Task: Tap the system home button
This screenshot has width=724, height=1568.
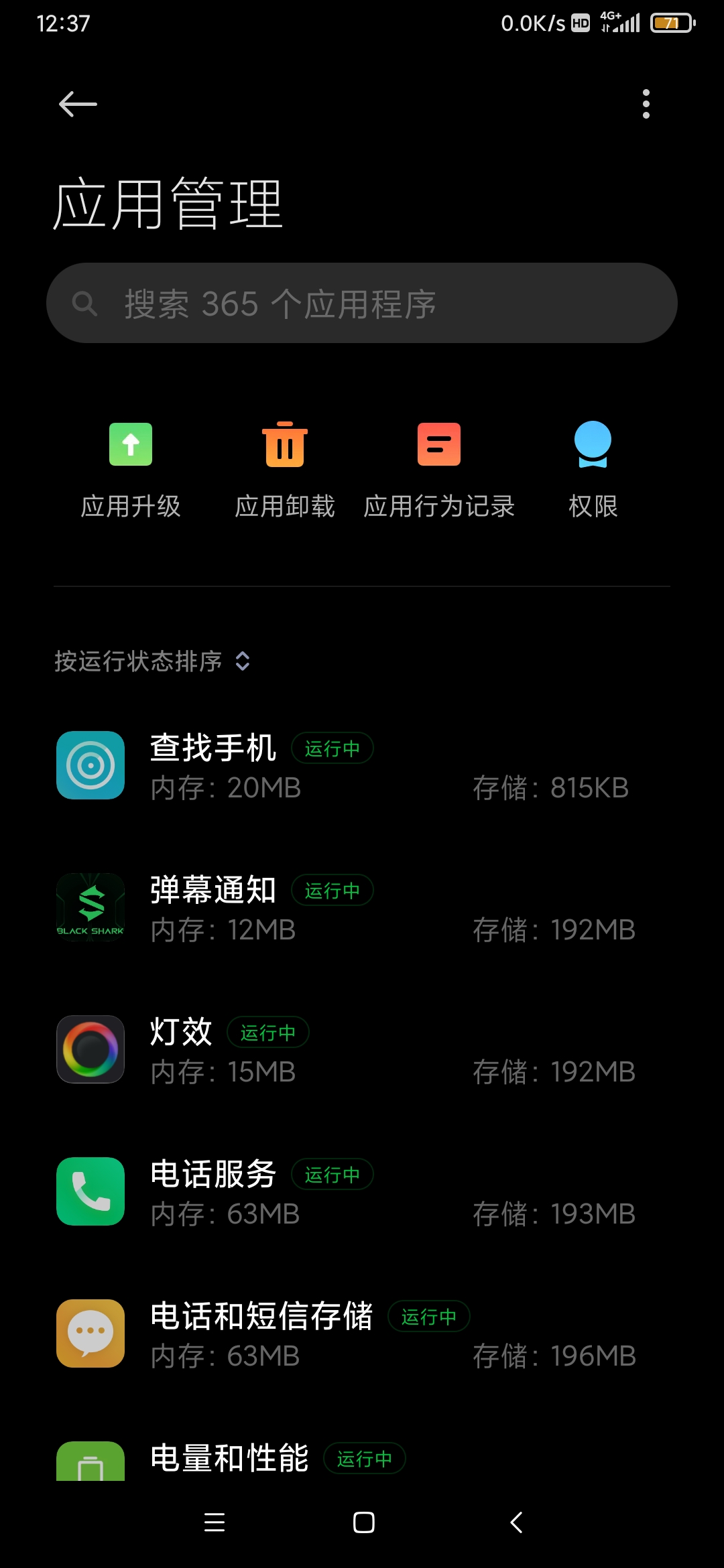Action: pos(363,1522)
